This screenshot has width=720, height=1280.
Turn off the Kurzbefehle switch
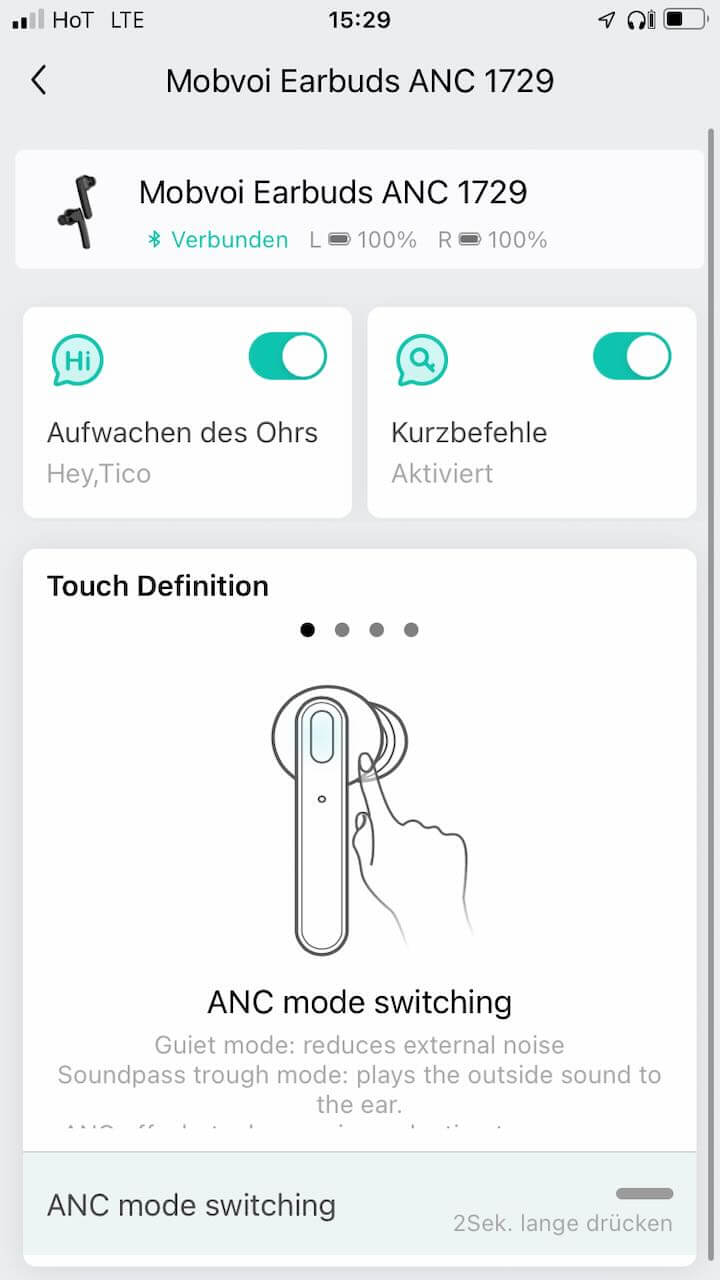pos(632,357)
